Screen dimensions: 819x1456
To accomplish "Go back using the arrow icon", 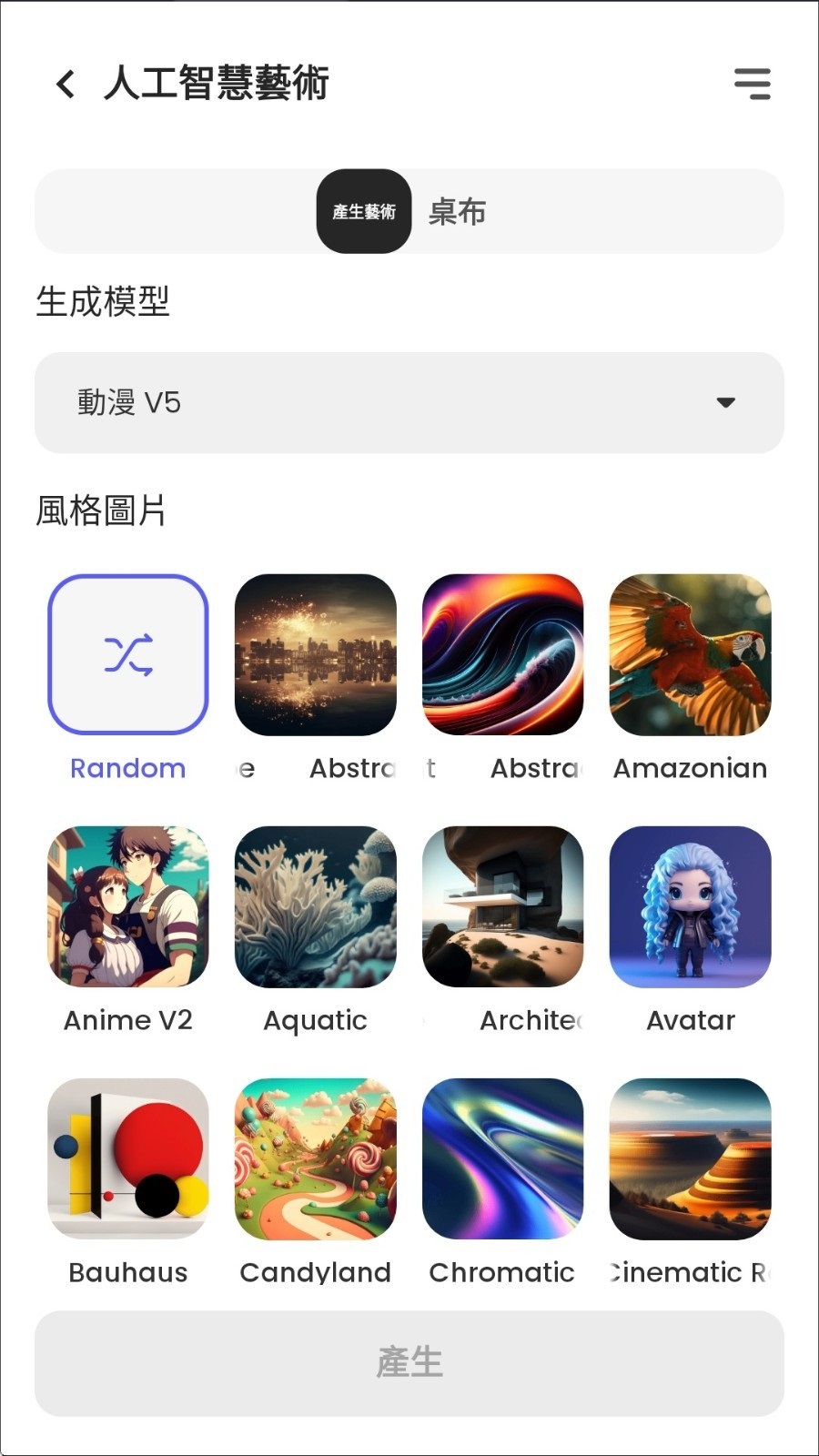I will click(x=66, y=84).
